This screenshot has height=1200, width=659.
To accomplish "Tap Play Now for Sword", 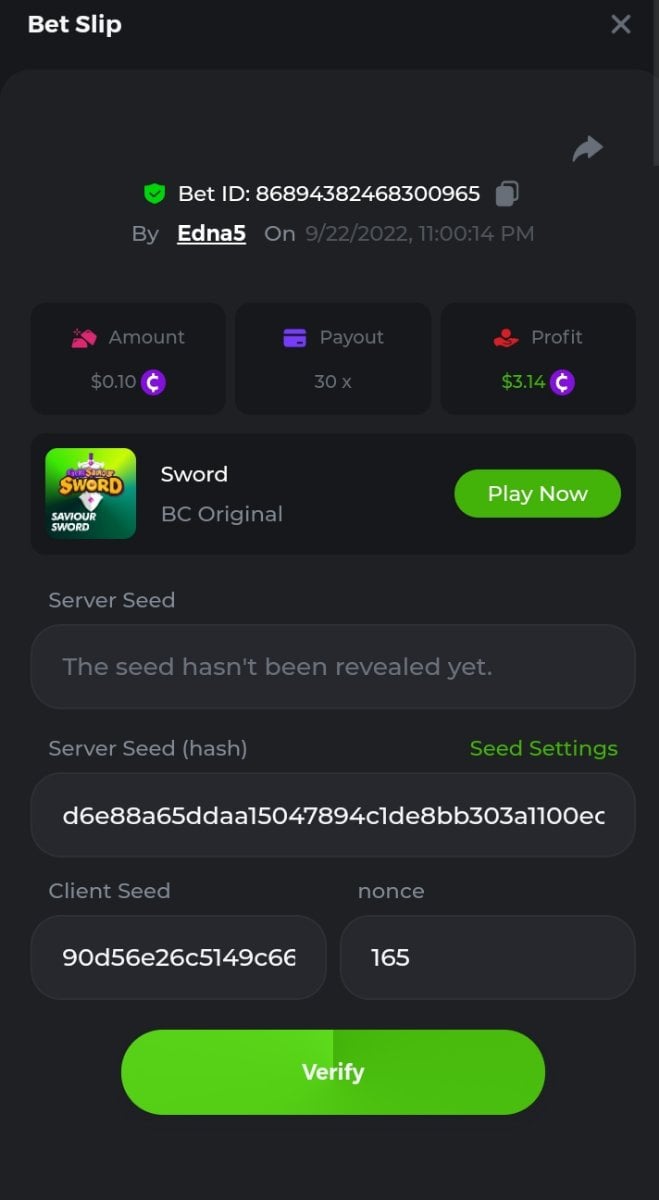I will (537, 494).
